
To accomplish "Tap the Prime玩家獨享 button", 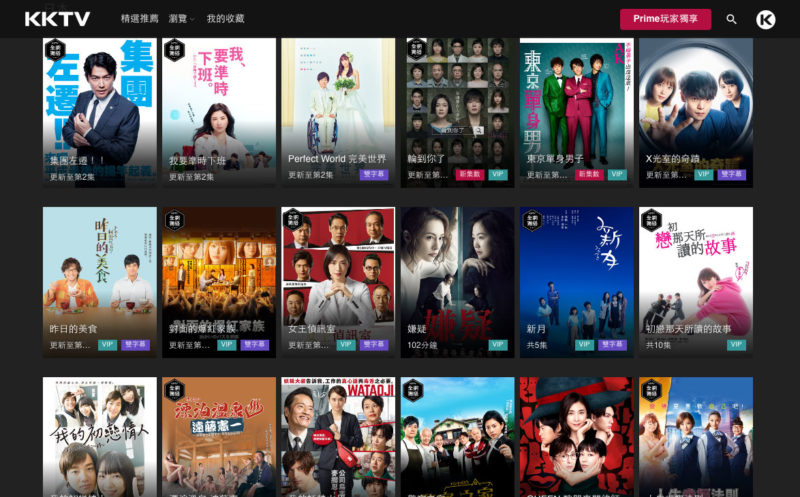I will (x=665, y=19).
